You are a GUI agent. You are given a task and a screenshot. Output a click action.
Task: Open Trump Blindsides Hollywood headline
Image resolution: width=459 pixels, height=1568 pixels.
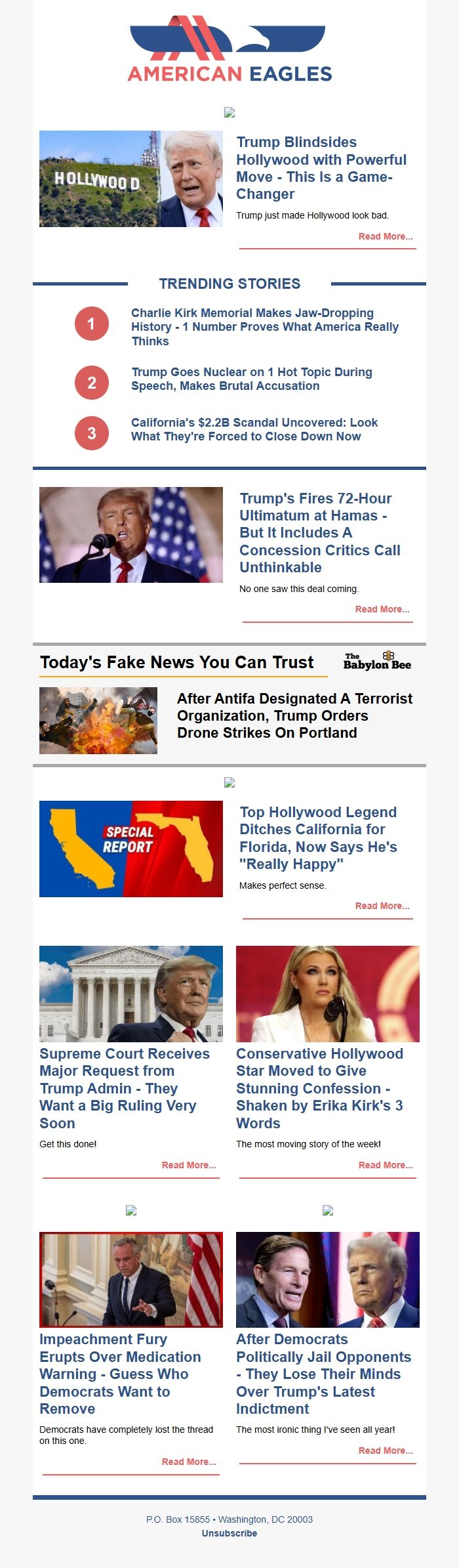[x=321, y=168]
